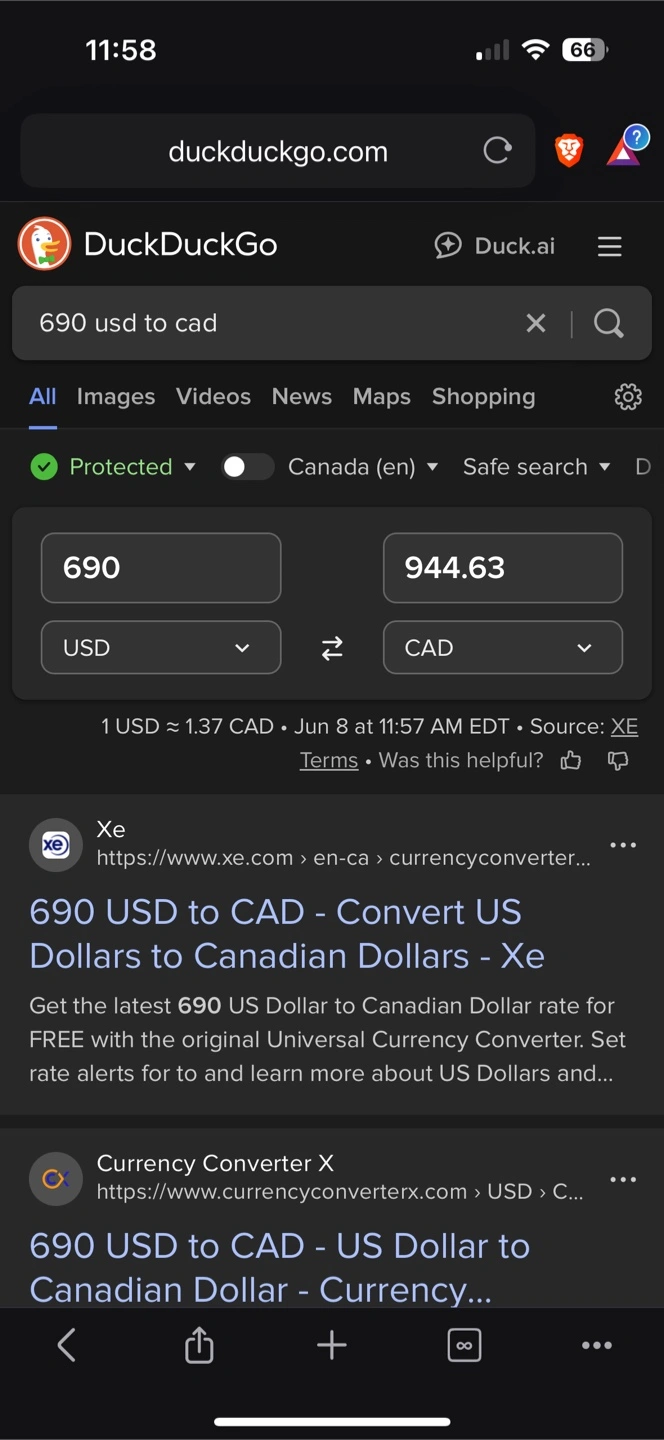This screenshot has width=664, height=1440.
Task: Swap the USD and CAD currencies
Action: point(332,648)
